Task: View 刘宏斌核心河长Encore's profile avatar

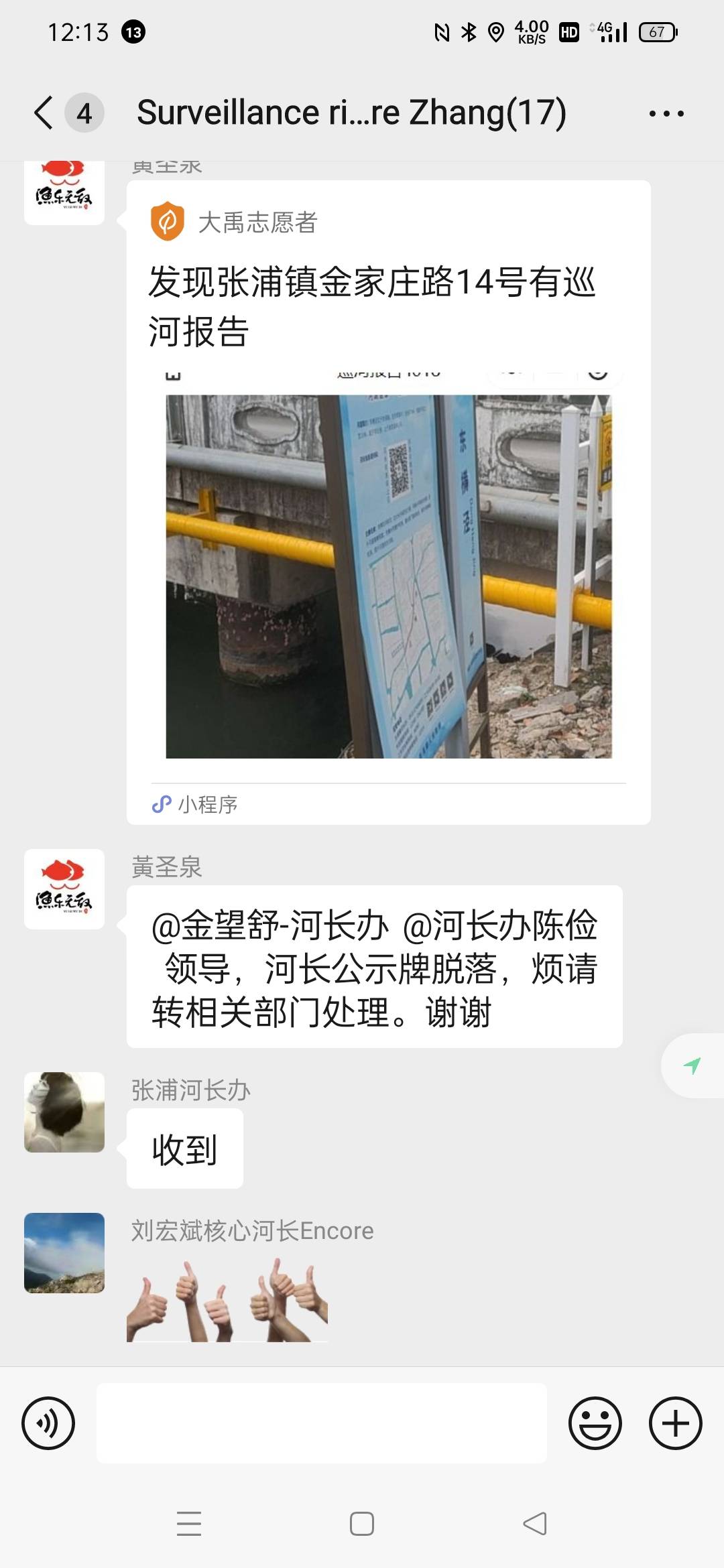Action: (64, 1253)
